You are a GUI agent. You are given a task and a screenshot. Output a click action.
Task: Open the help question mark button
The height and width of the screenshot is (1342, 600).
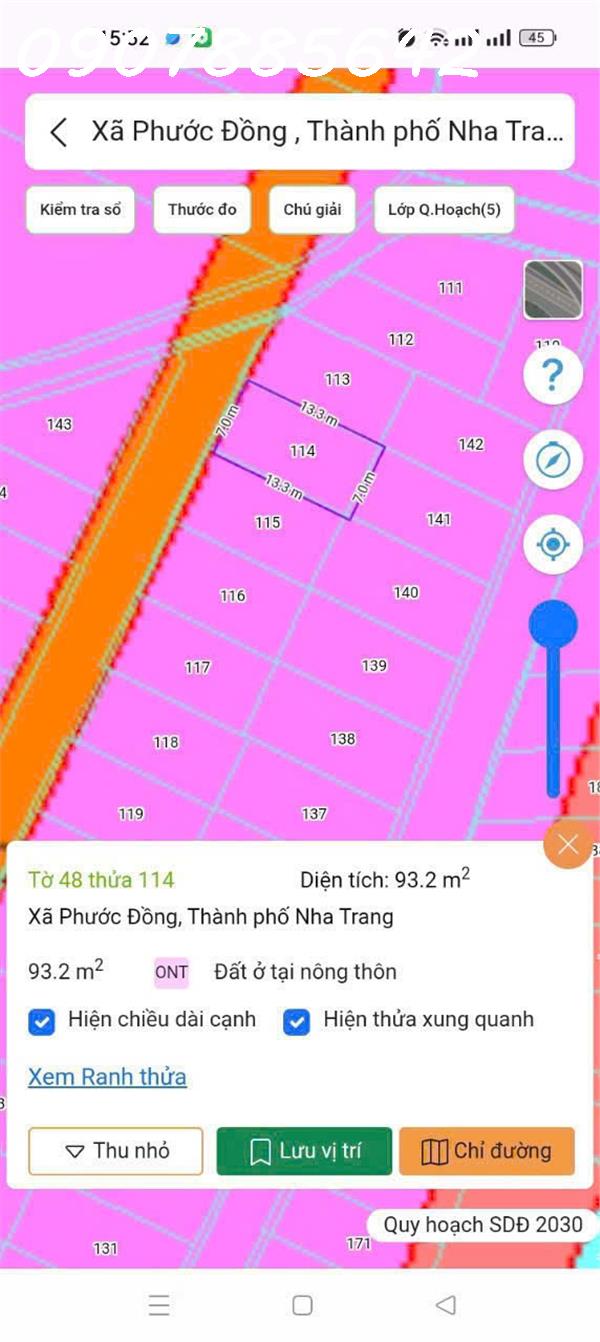pyautogui.click(x=553, y=376)
